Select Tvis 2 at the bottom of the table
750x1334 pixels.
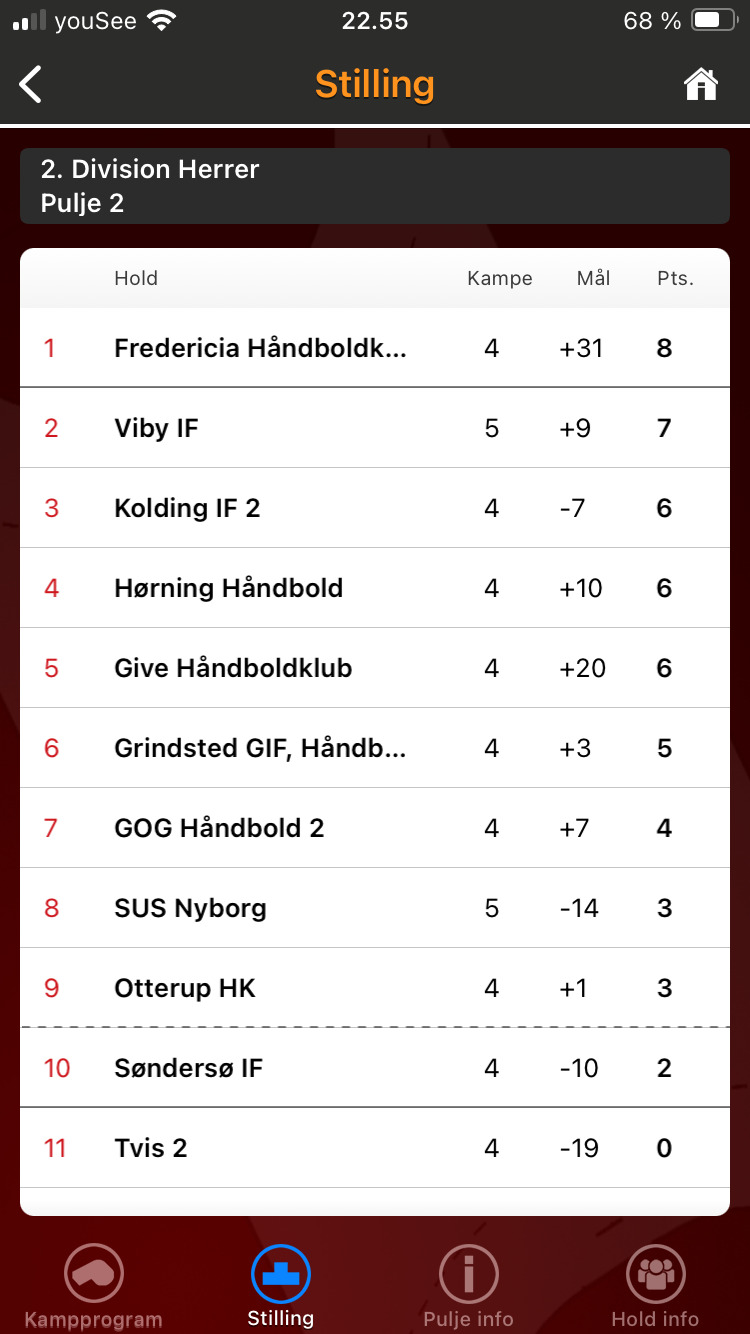click(375, 1147)
